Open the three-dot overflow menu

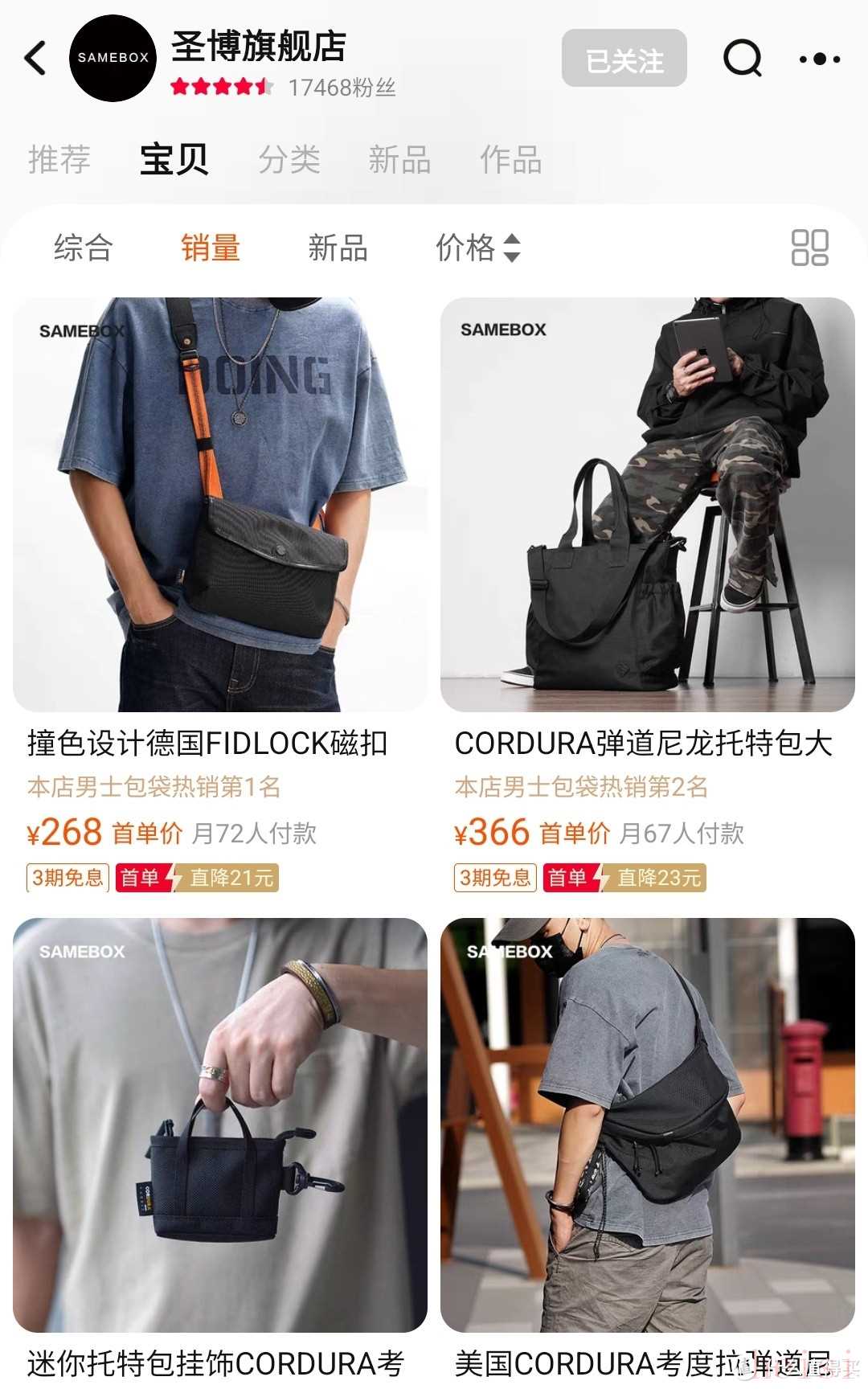coord(819,59)
